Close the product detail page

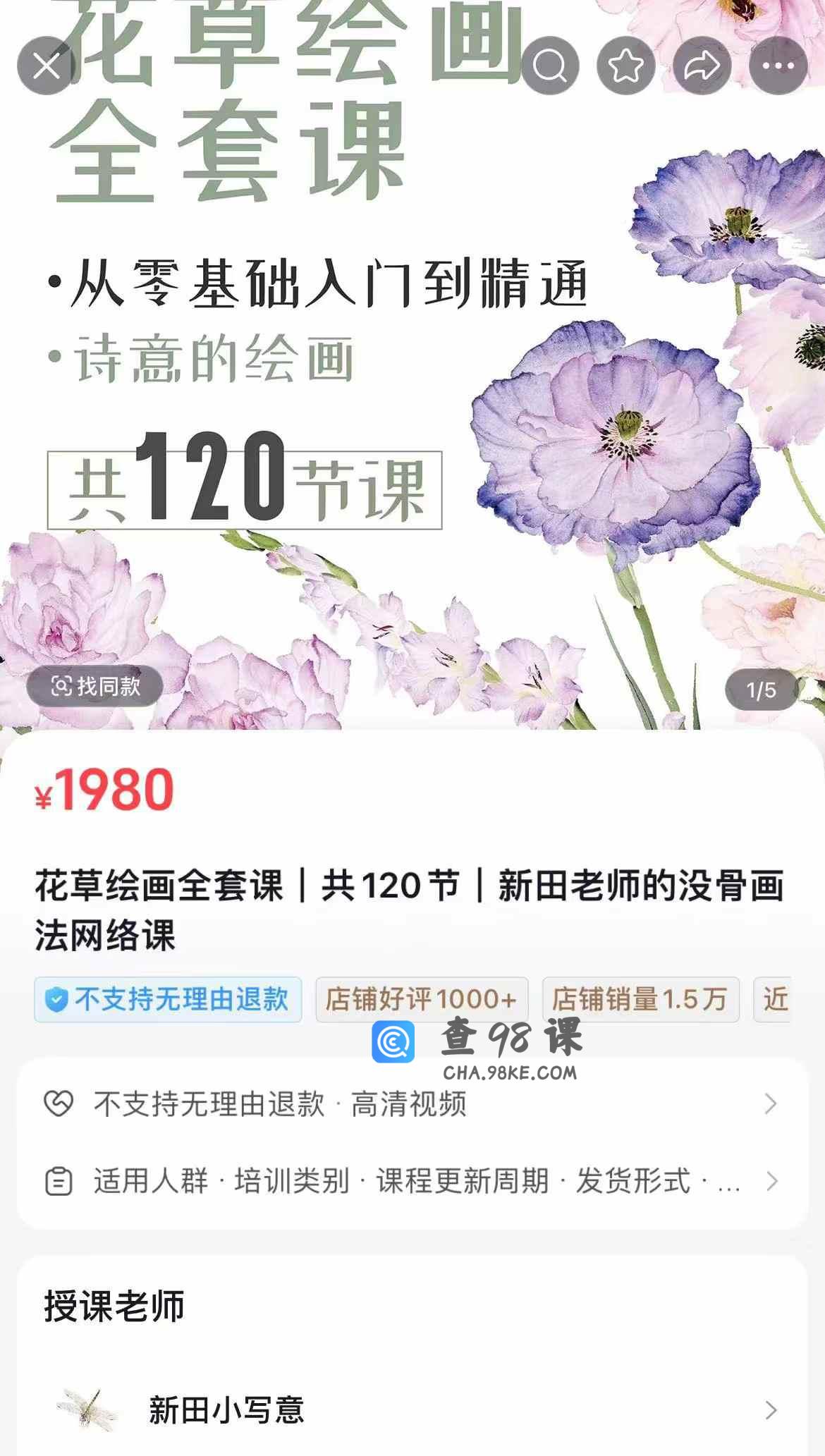47,66
